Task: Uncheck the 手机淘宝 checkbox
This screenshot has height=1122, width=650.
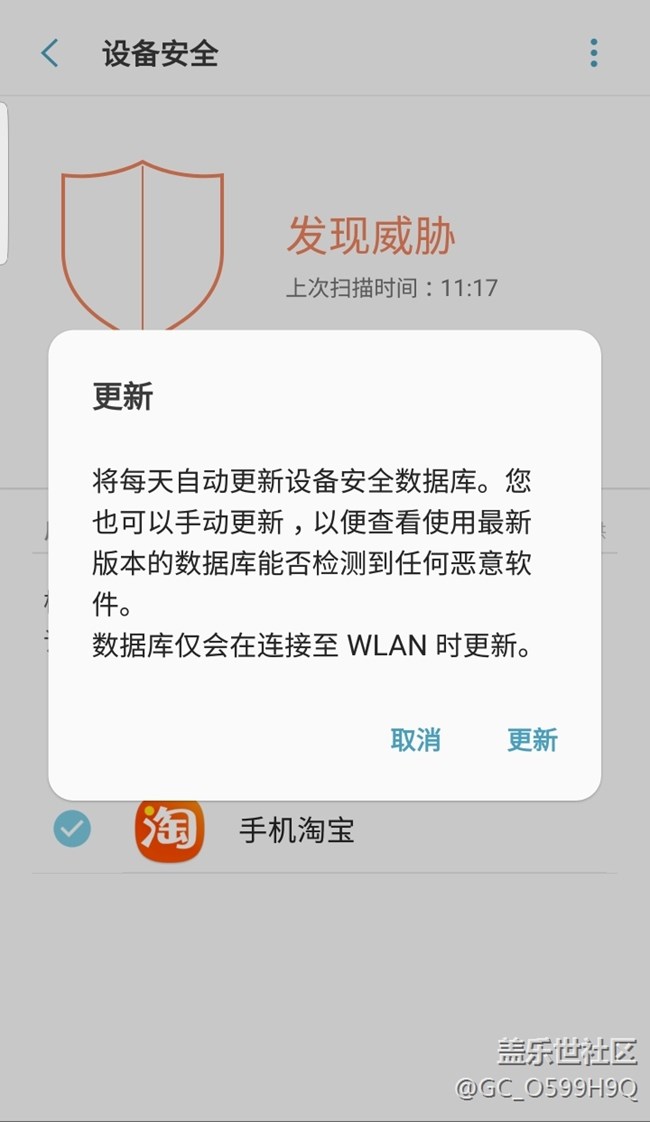Action: point(72,829)
